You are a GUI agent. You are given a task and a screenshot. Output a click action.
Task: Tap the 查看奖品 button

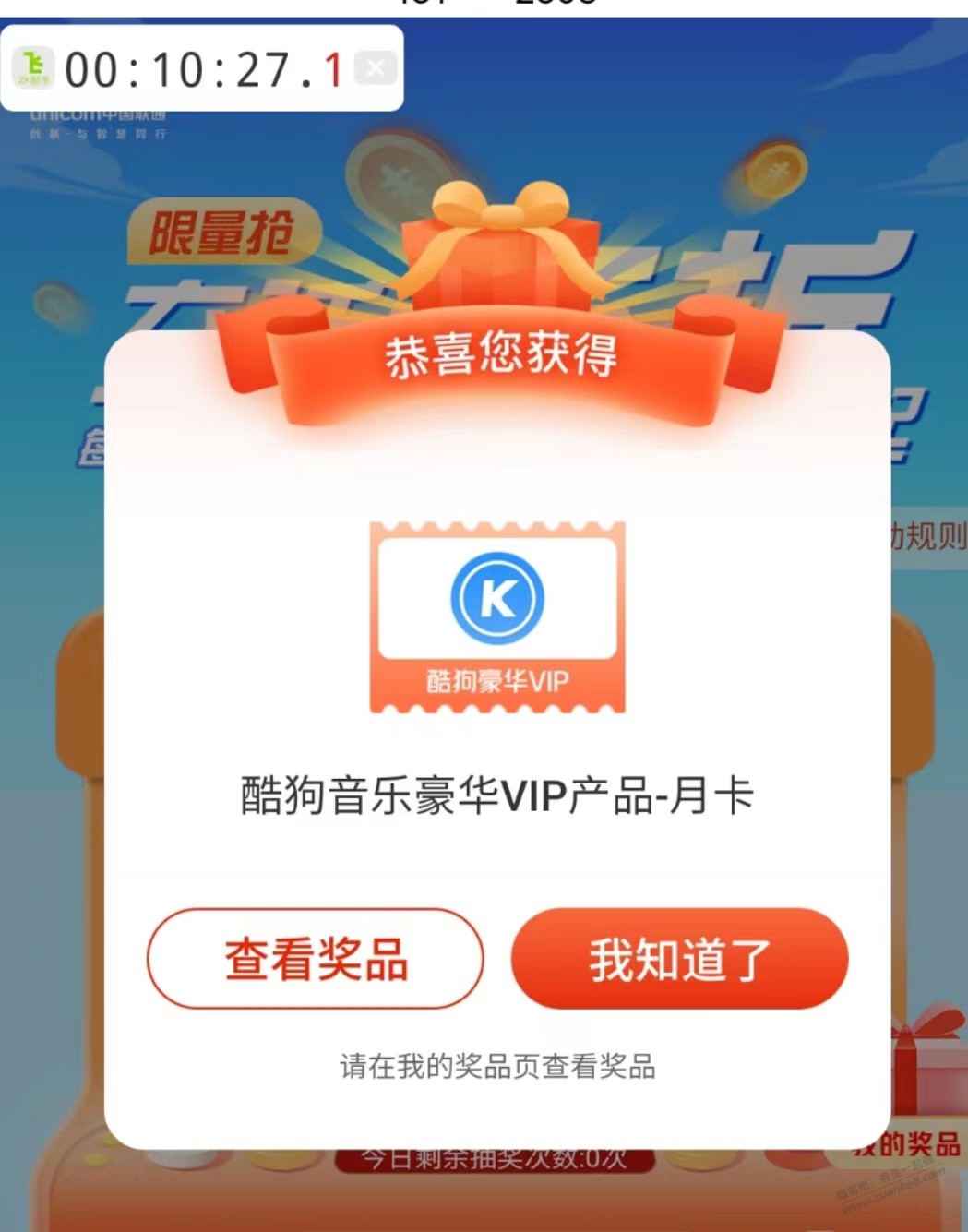[315, 959]
